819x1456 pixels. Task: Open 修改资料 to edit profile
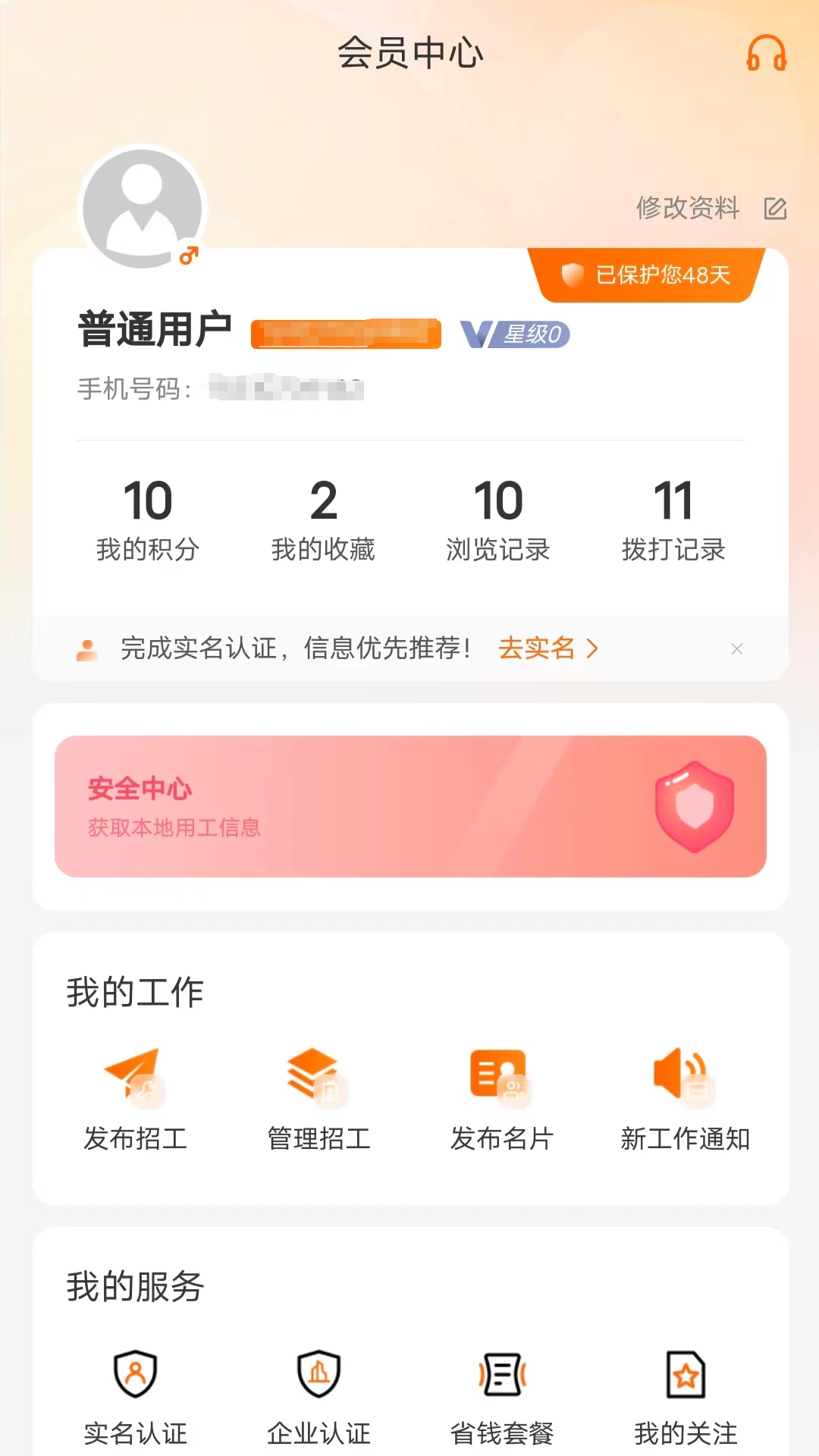click(687, 208)
